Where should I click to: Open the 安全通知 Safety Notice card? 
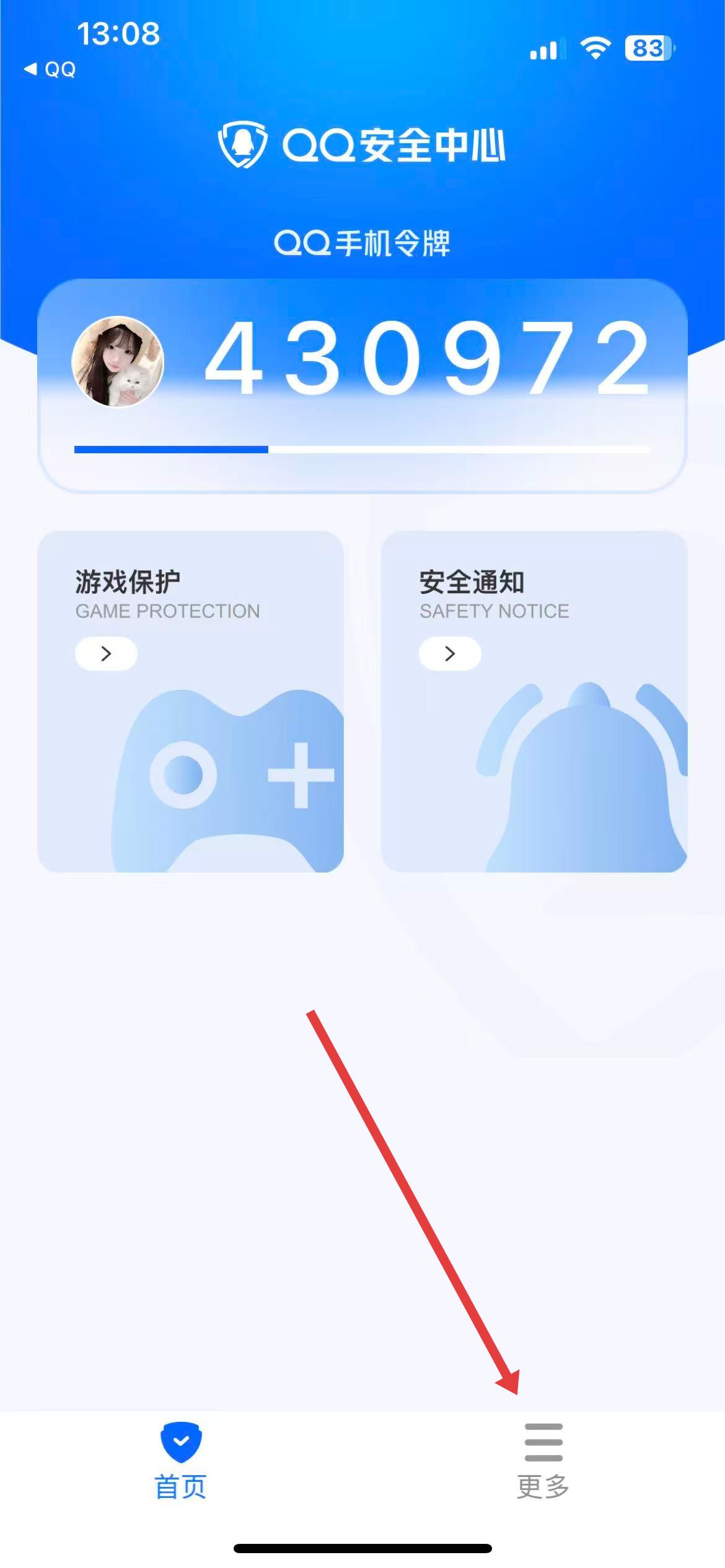click(534, 701)
